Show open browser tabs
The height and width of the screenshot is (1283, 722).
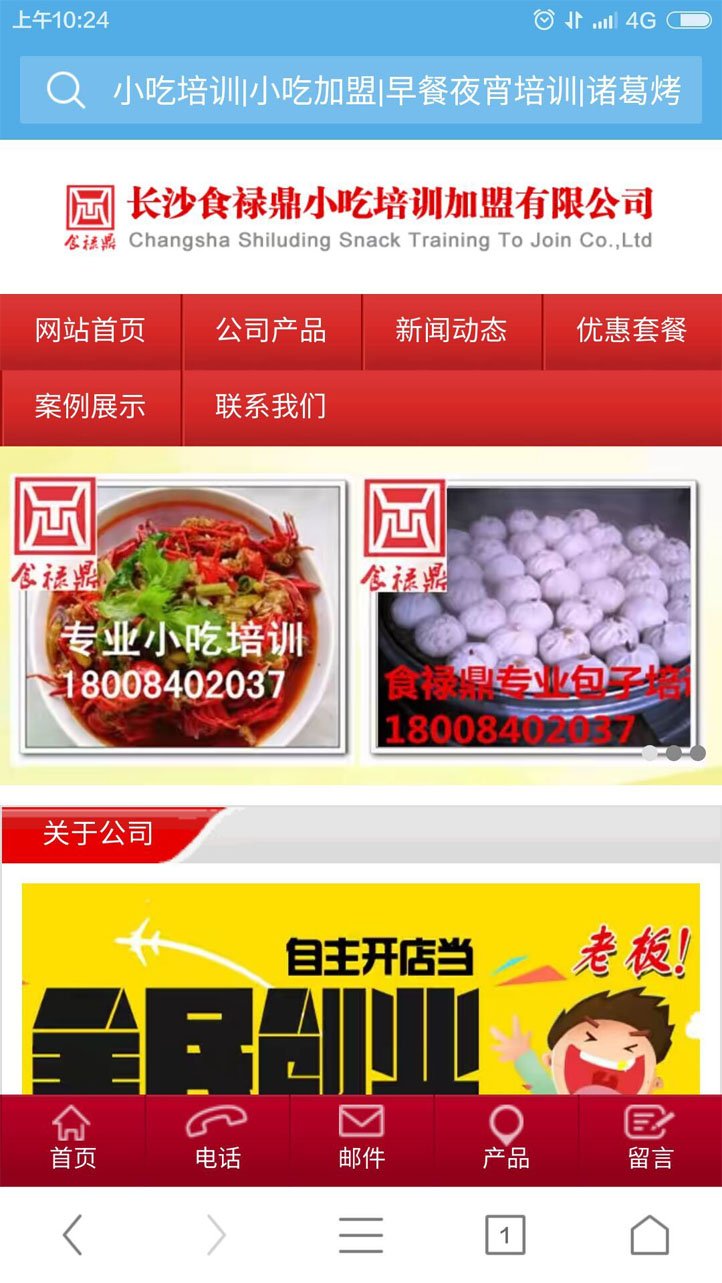tap(505, 1235)
